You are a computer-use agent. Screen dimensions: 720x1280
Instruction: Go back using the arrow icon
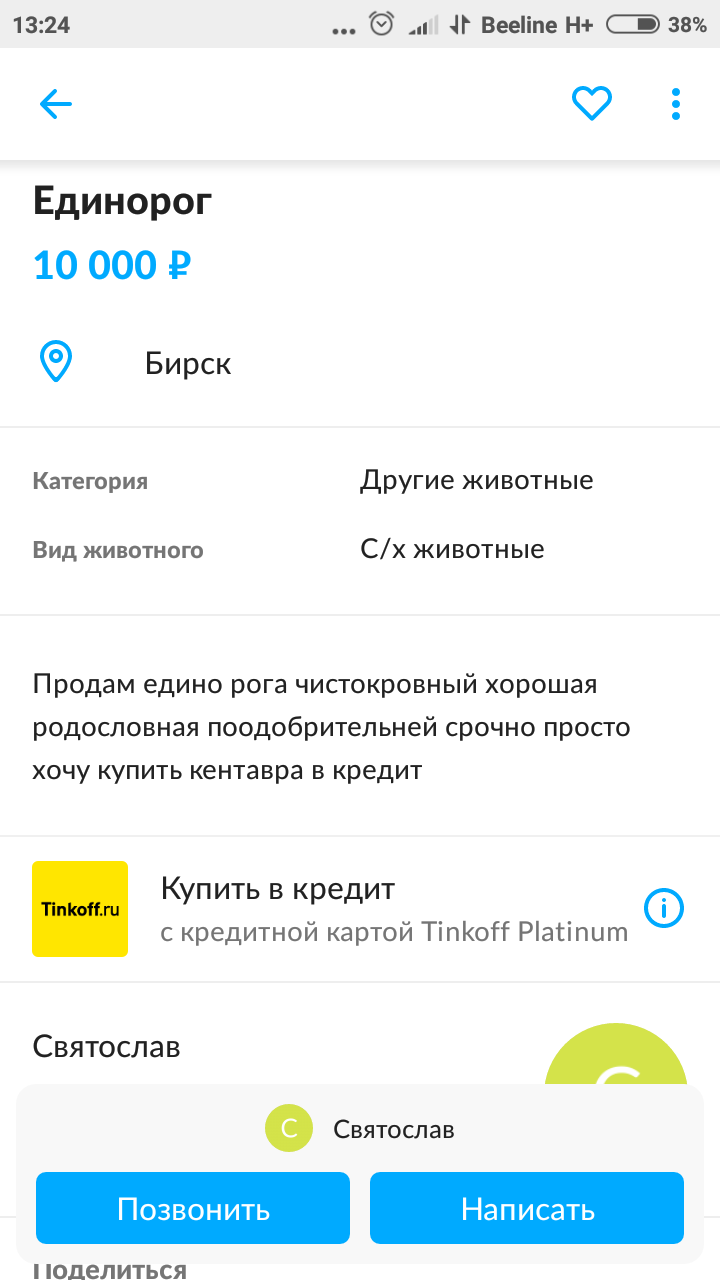56,104
